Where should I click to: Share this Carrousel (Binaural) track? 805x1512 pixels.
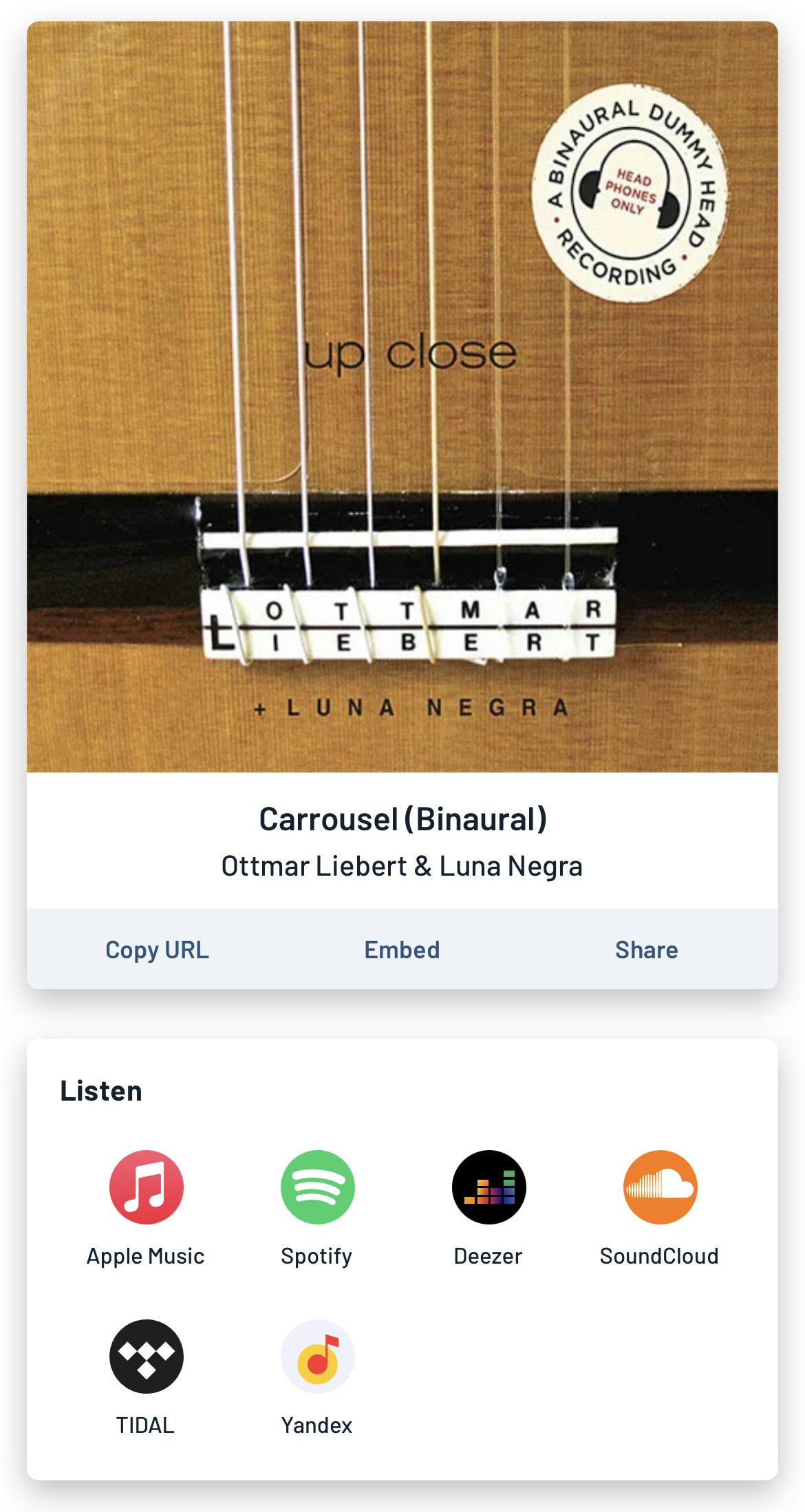click(x=646, y=950)
